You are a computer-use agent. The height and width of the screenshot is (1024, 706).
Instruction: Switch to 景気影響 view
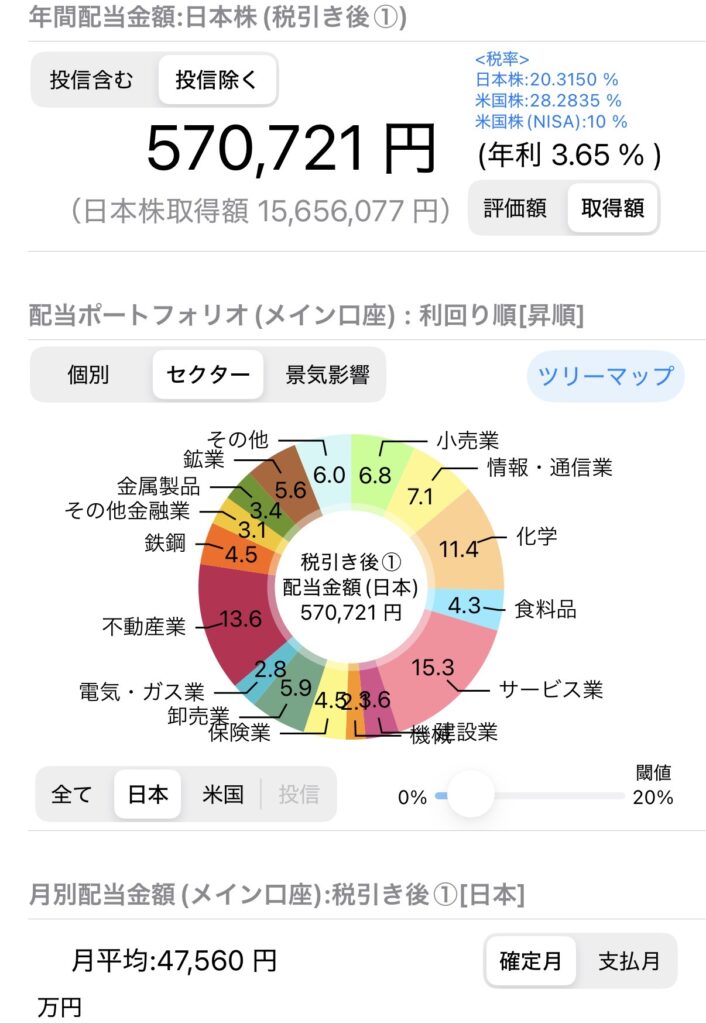pyautogui.click(x=326, y=375)
